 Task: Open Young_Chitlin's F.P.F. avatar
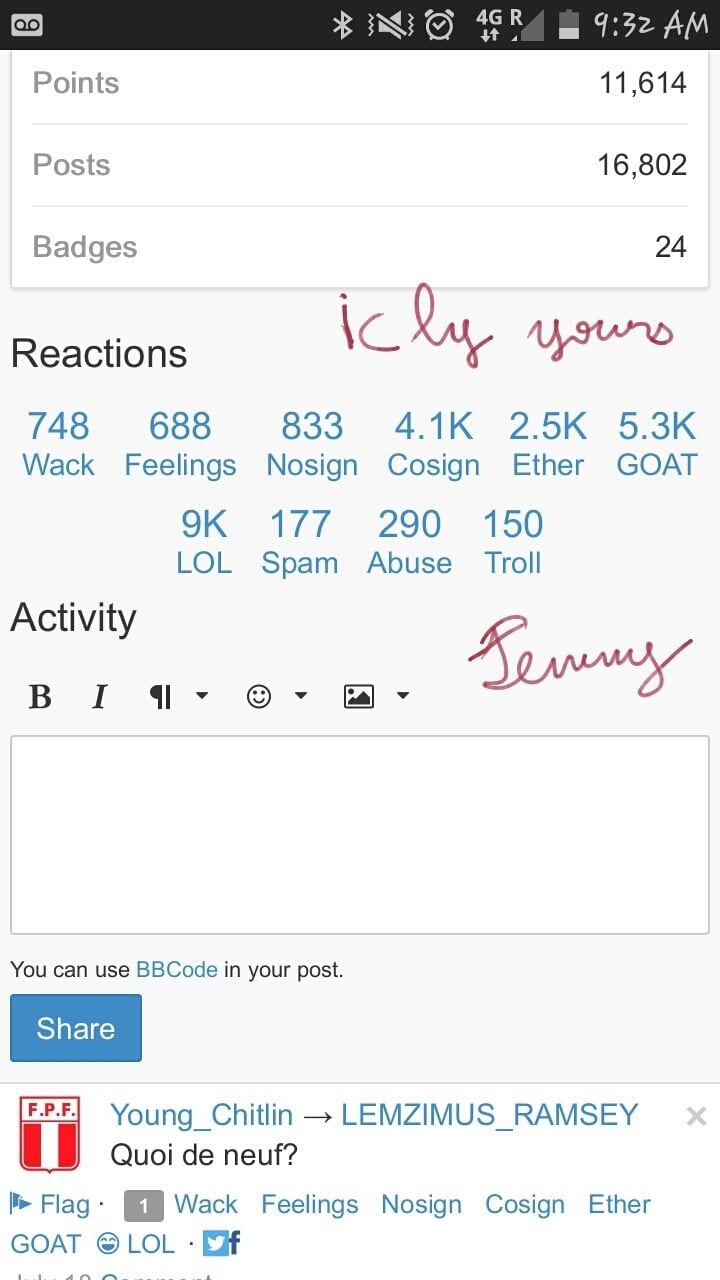pyautogui.click(x=50, y=1134)
